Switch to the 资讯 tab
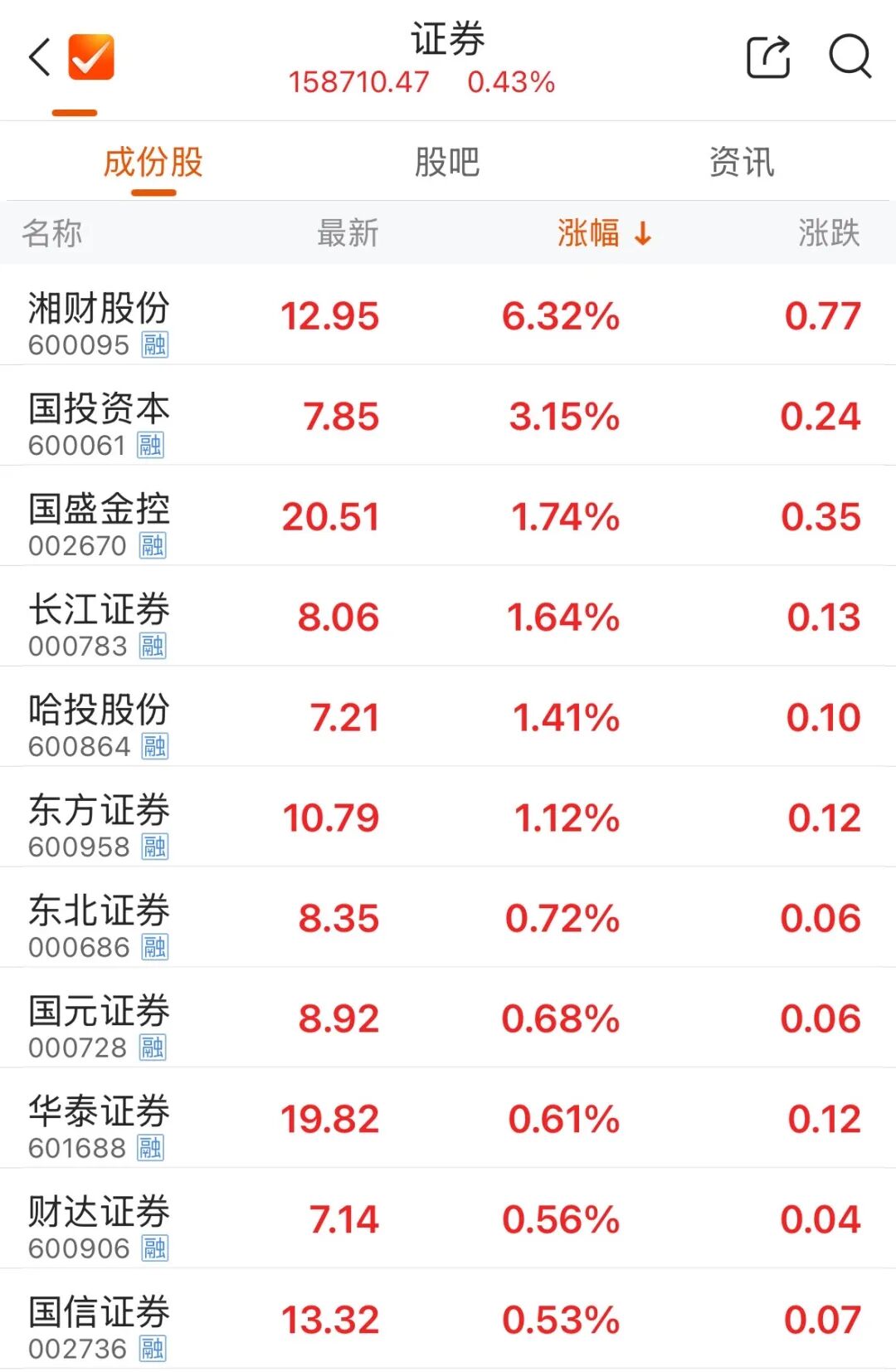 (742, 163)
